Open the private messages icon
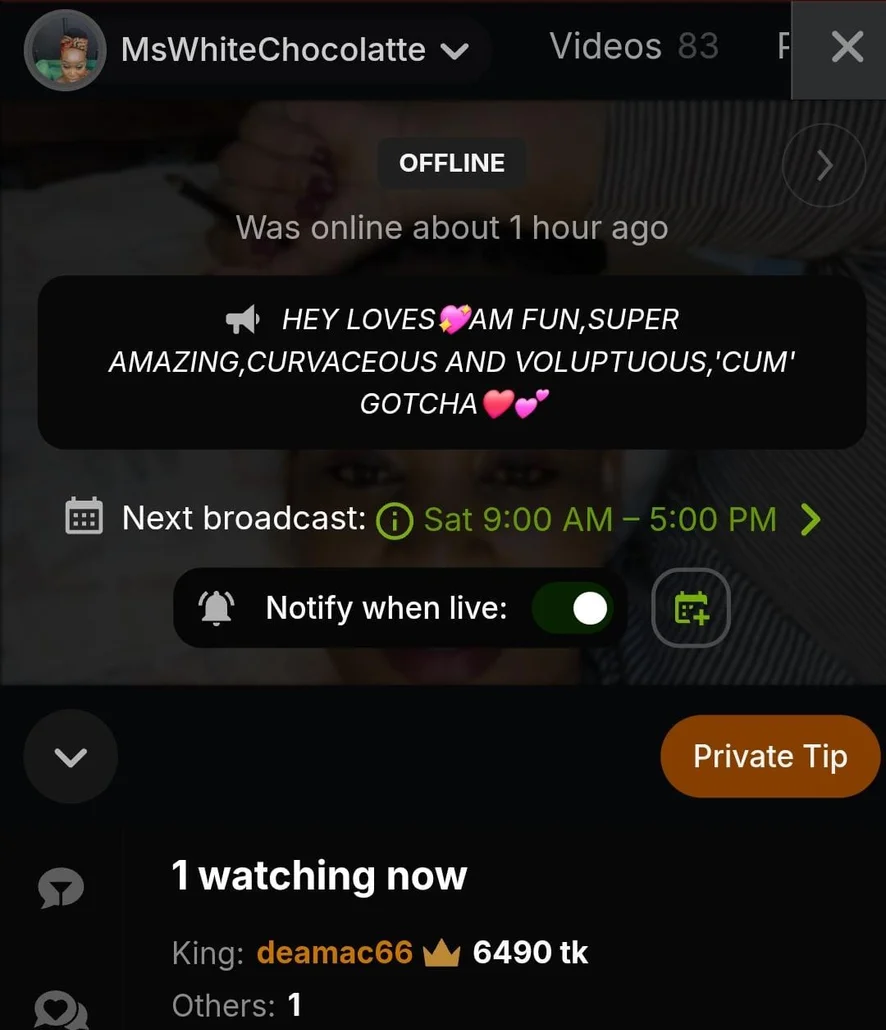 coord(61,1010)
